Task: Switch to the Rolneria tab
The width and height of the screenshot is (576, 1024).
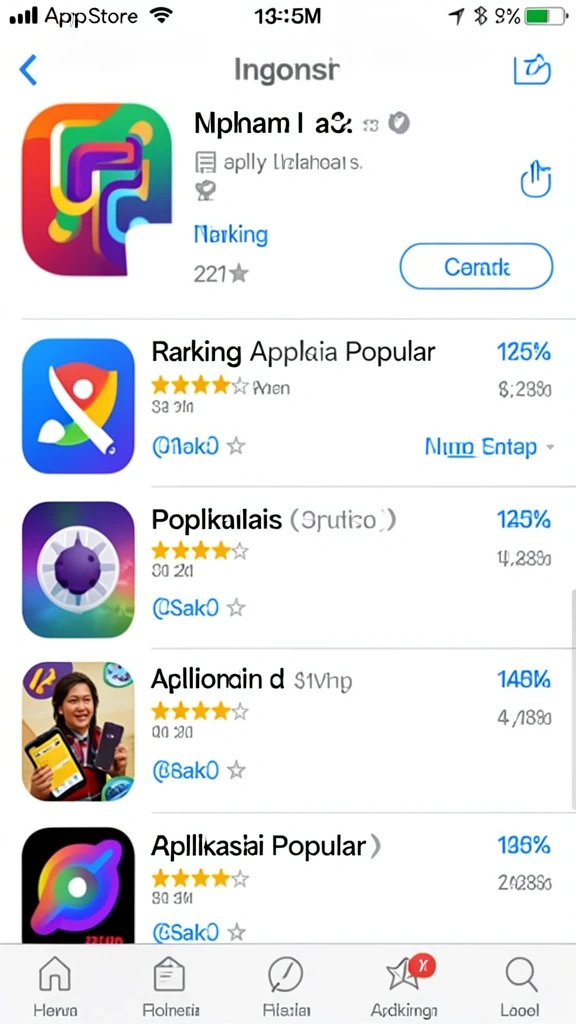Action: pos(170,985)
